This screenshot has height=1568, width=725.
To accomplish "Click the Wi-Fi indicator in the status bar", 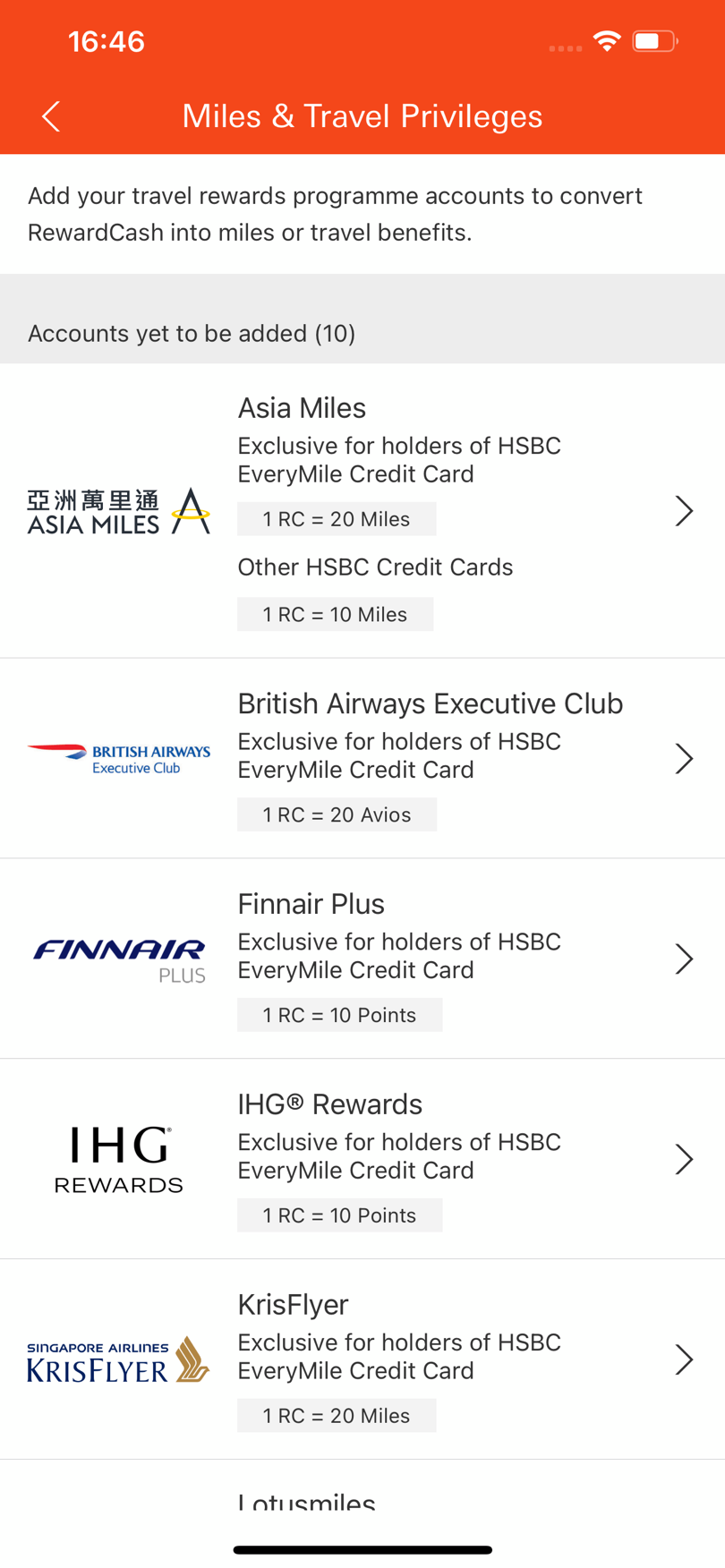I will [x=607, y=40].
